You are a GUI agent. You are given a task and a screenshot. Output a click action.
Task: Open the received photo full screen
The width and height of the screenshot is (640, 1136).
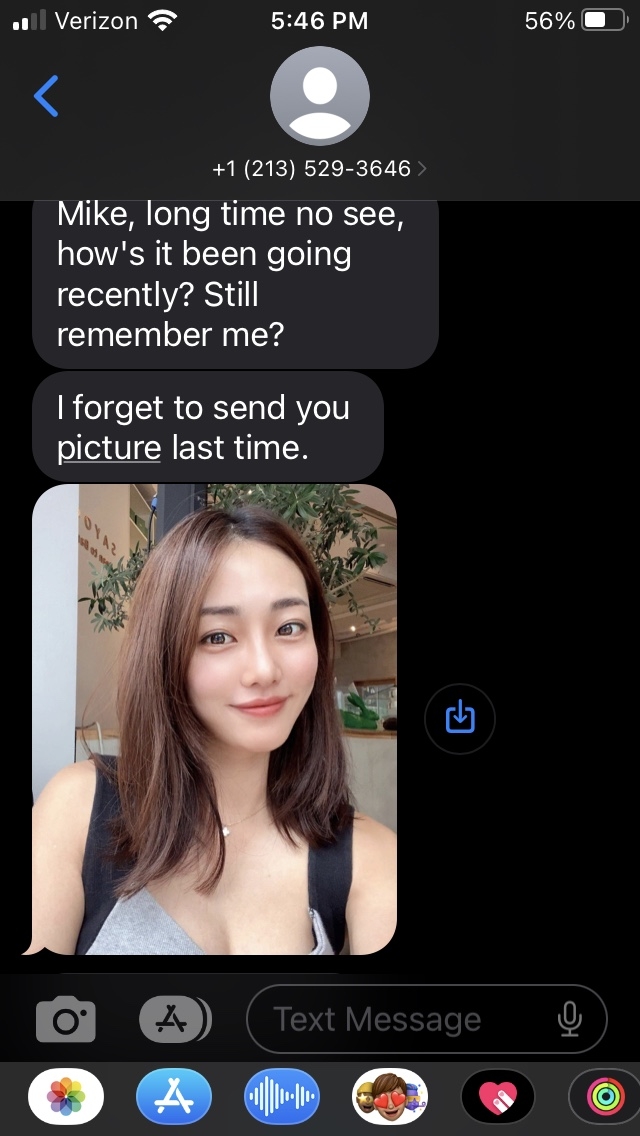(x=214, y=718)
